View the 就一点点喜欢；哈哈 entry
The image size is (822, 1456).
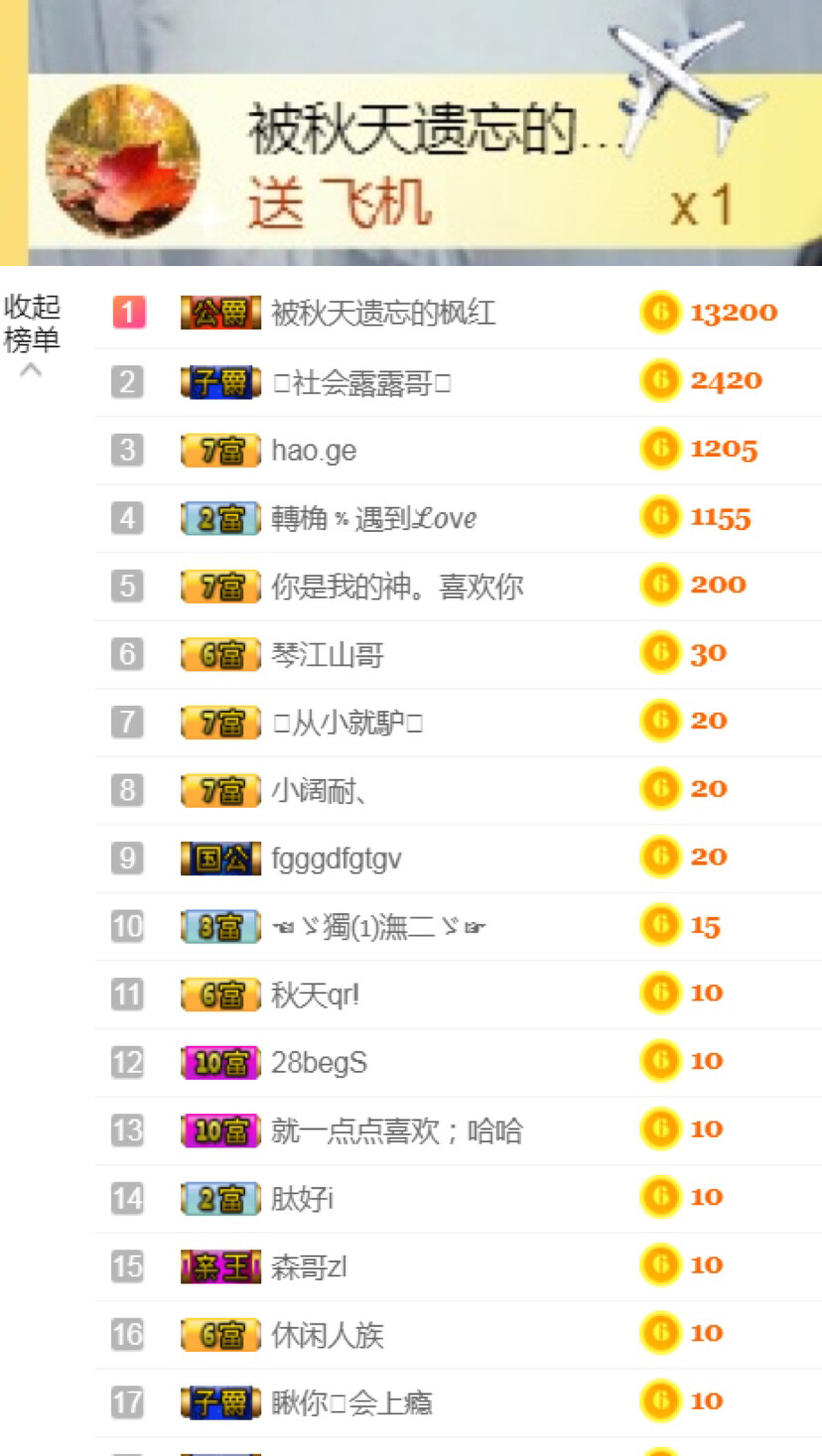[396, 1130]
